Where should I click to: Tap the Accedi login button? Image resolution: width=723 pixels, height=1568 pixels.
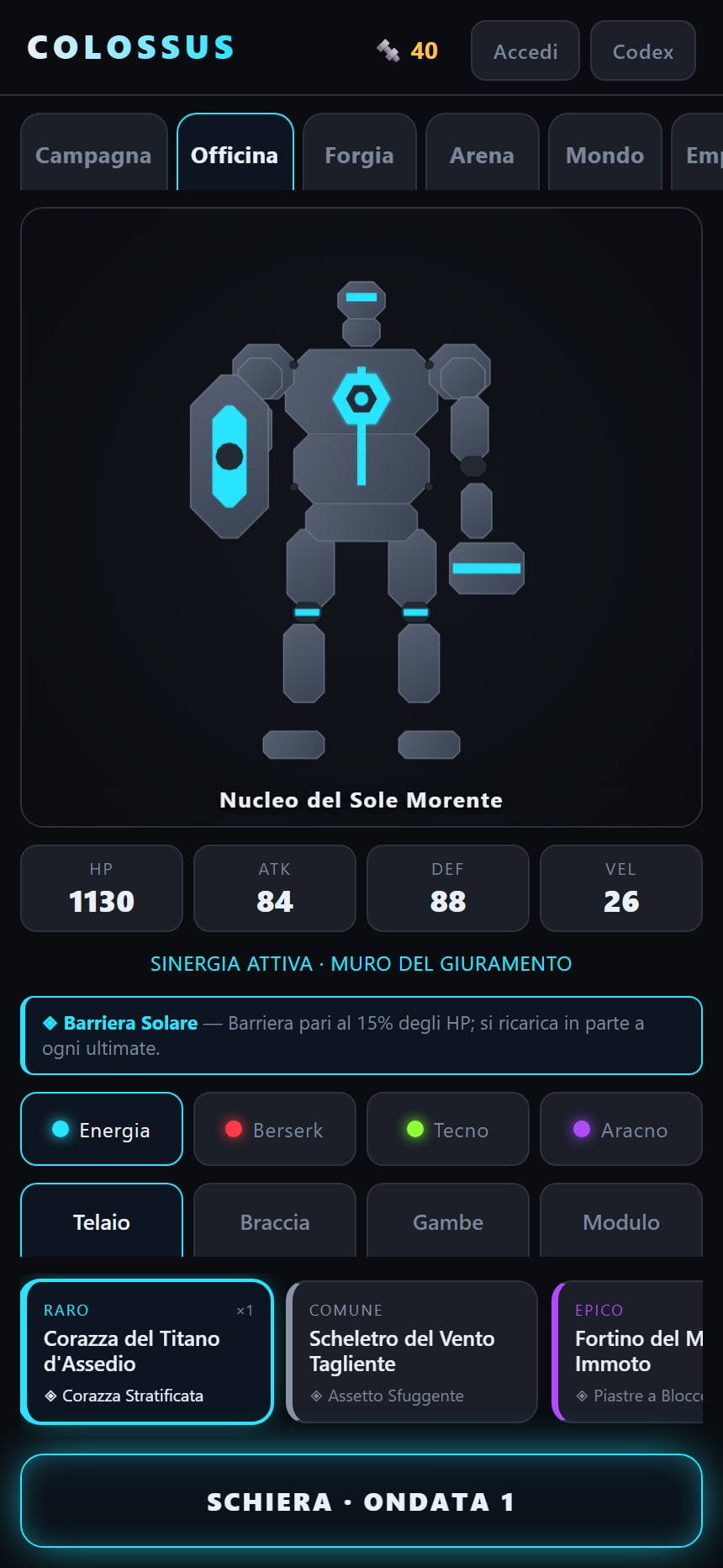(525, 51)
